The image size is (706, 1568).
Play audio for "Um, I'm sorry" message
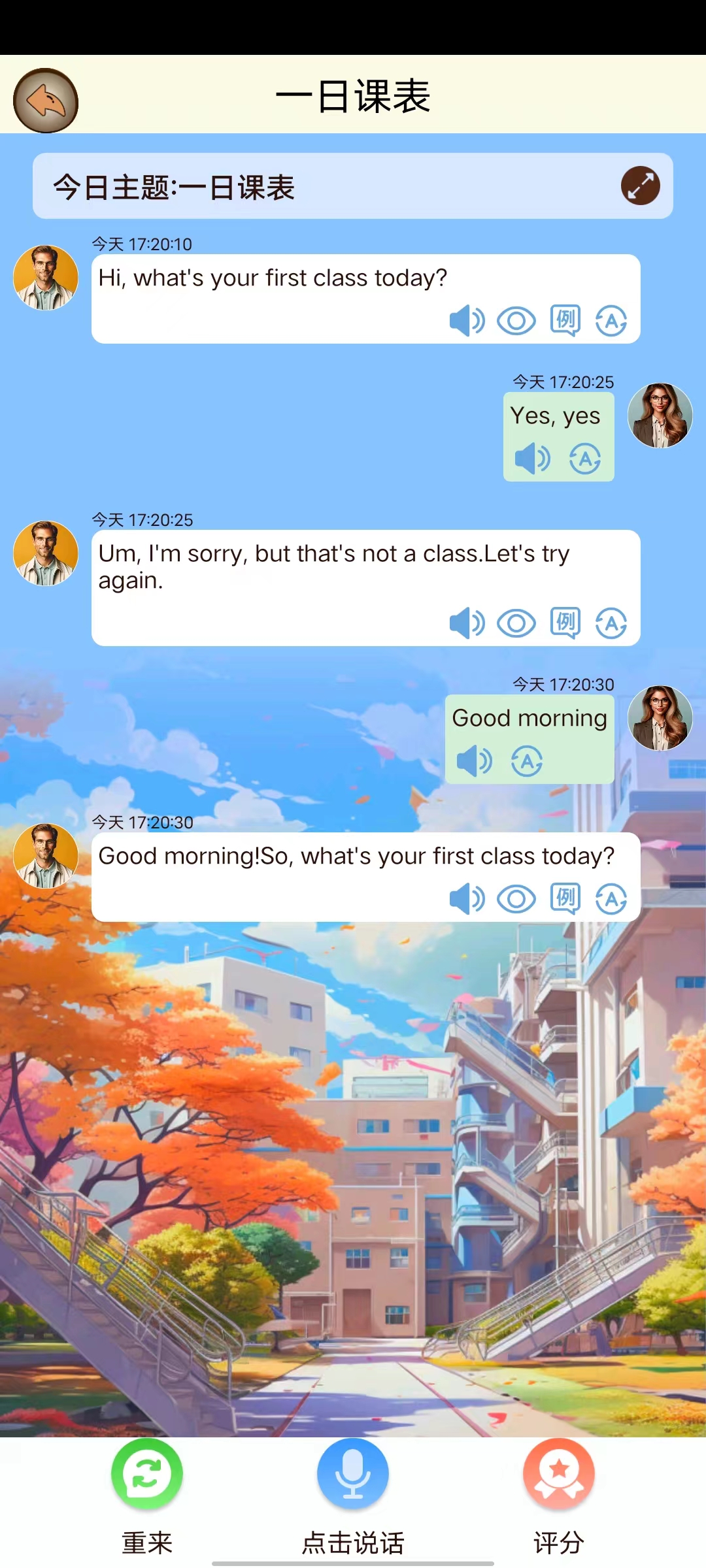(467, 623)
